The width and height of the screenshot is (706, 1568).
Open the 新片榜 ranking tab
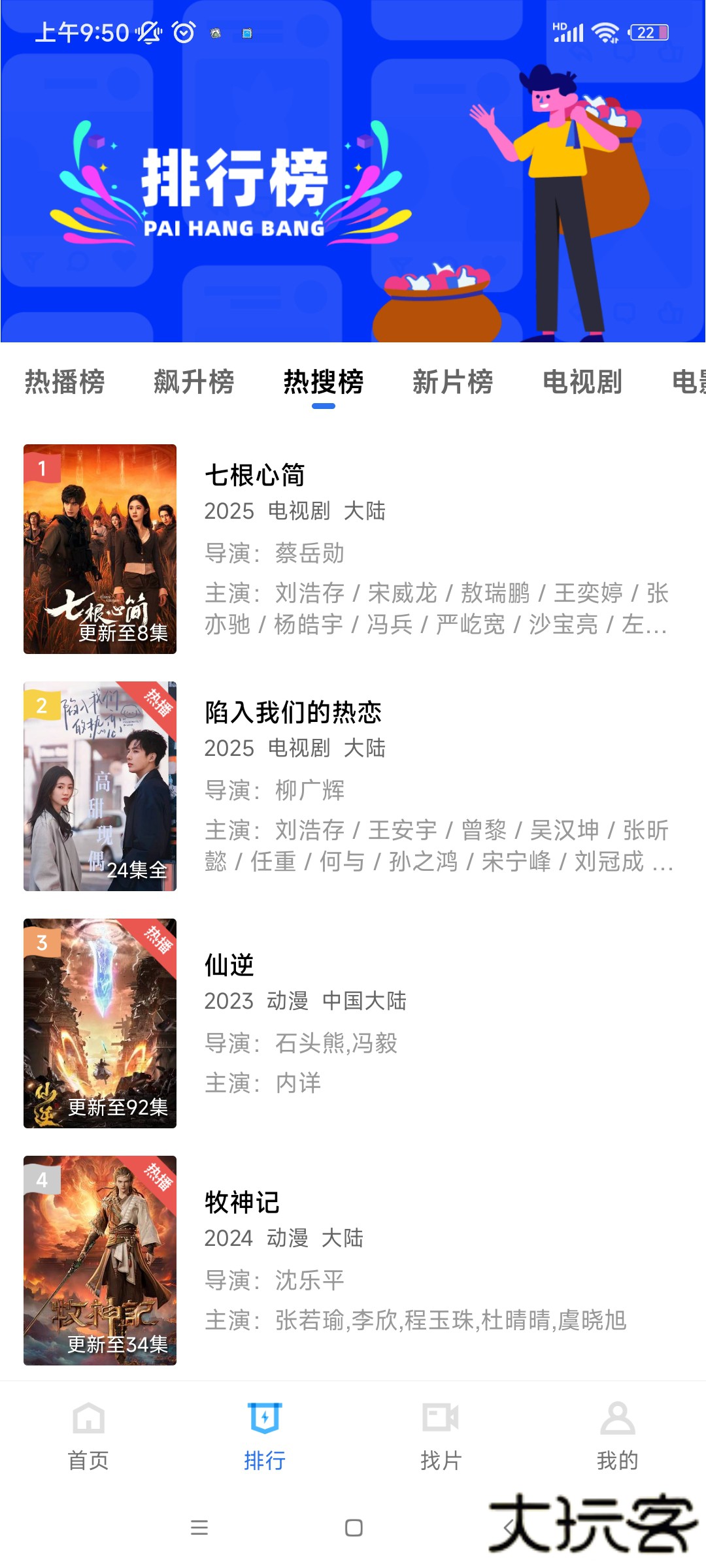[x=452, y=382]
